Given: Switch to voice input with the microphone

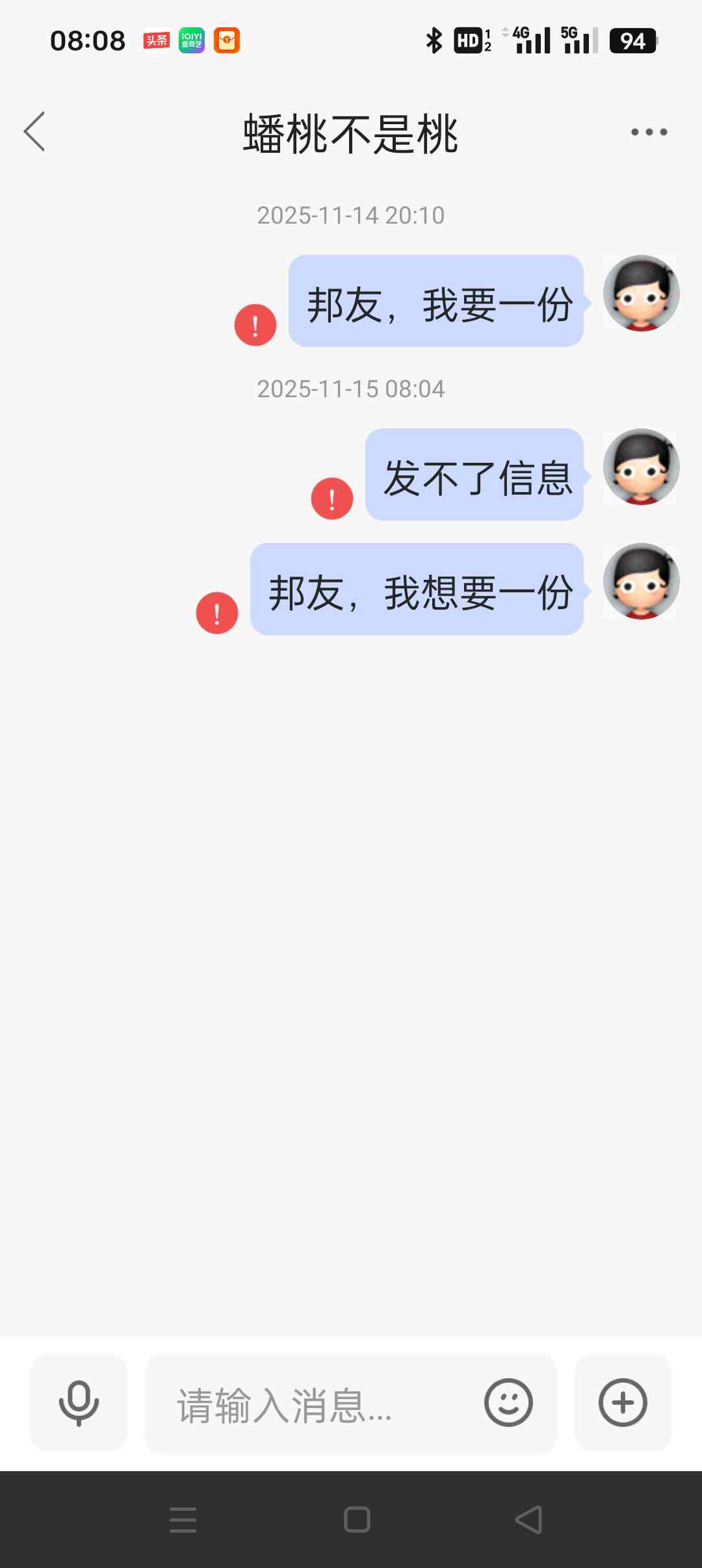Looking at the screenshot, I should point(79,1403).
